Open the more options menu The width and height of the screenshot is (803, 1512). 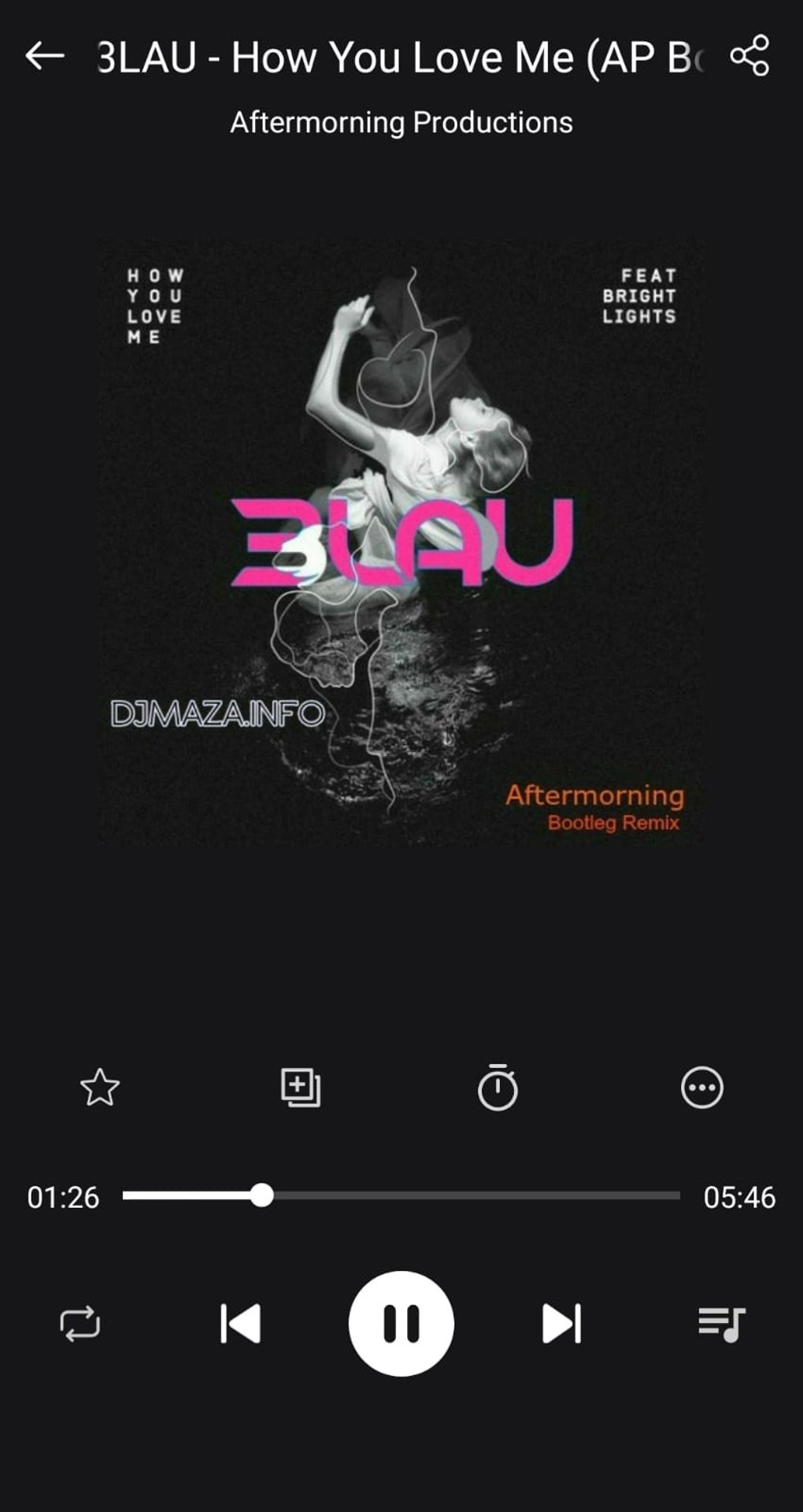[701, 1088]
